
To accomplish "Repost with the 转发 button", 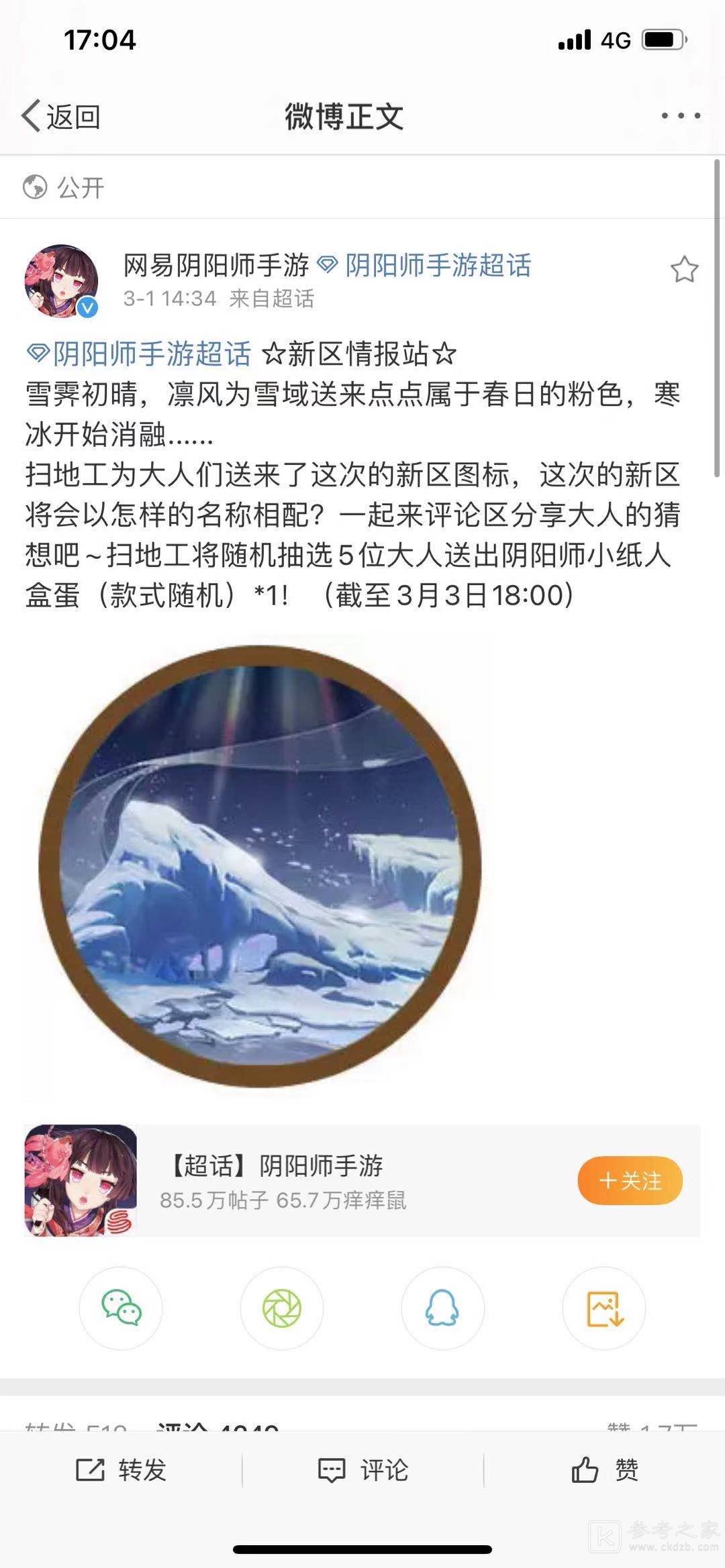I will click(121, 1470).
